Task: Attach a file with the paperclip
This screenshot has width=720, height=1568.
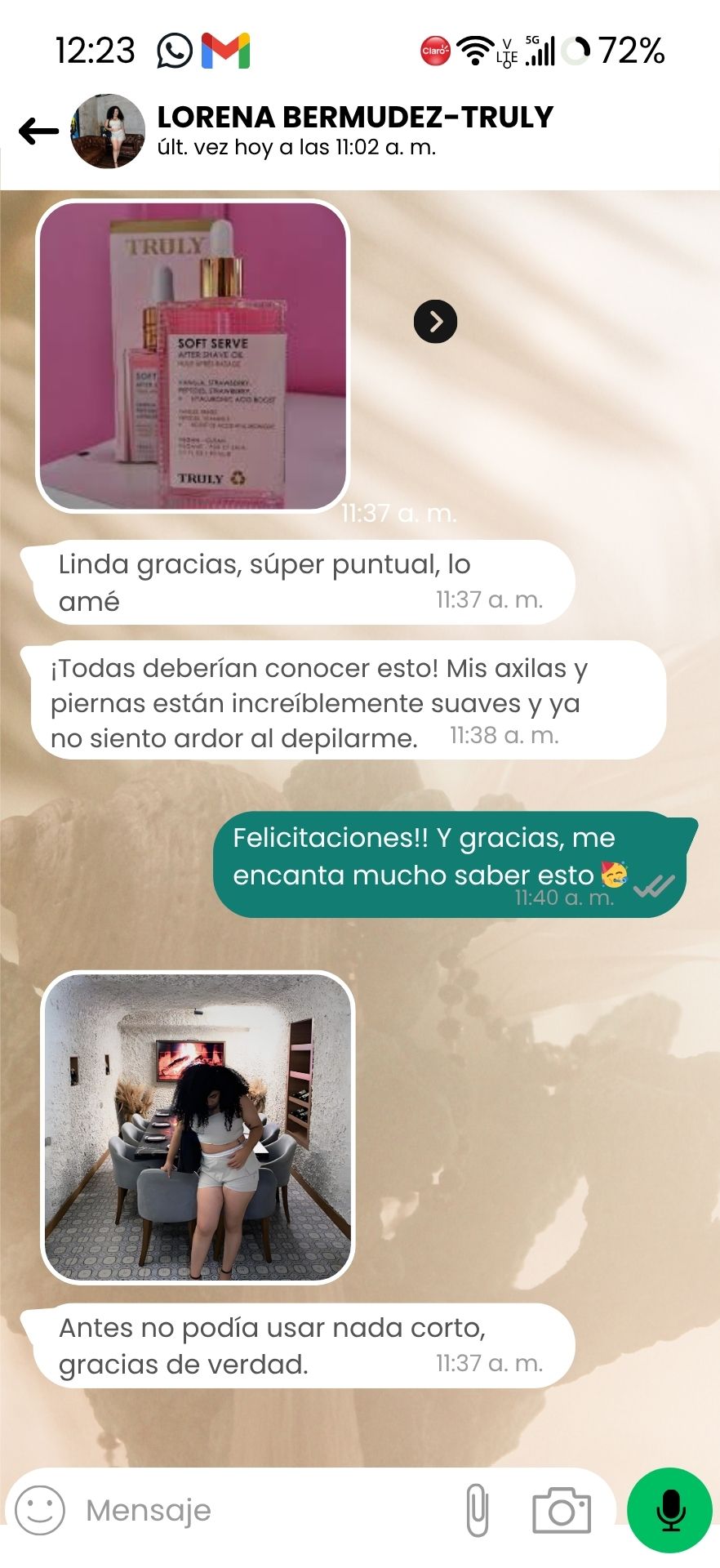Action: [x=478, y=1510]
